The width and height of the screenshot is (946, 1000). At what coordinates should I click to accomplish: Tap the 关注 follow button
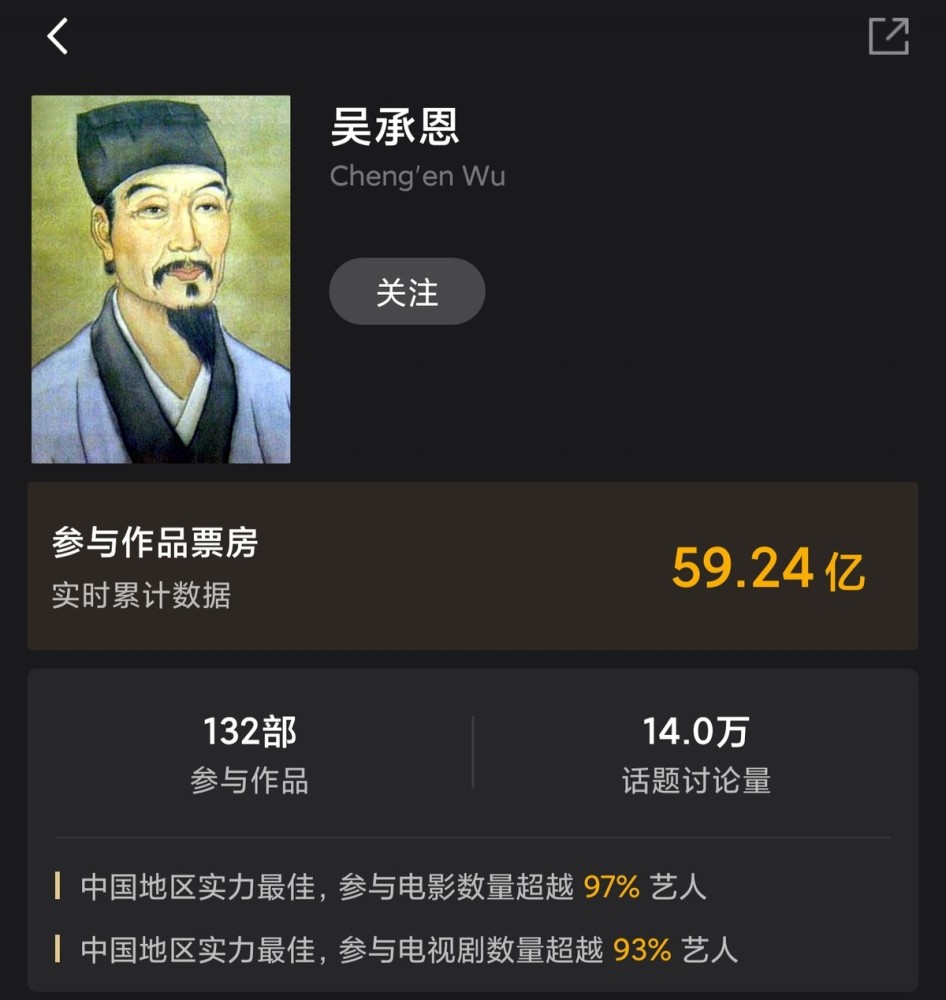[x=407, y=291]
